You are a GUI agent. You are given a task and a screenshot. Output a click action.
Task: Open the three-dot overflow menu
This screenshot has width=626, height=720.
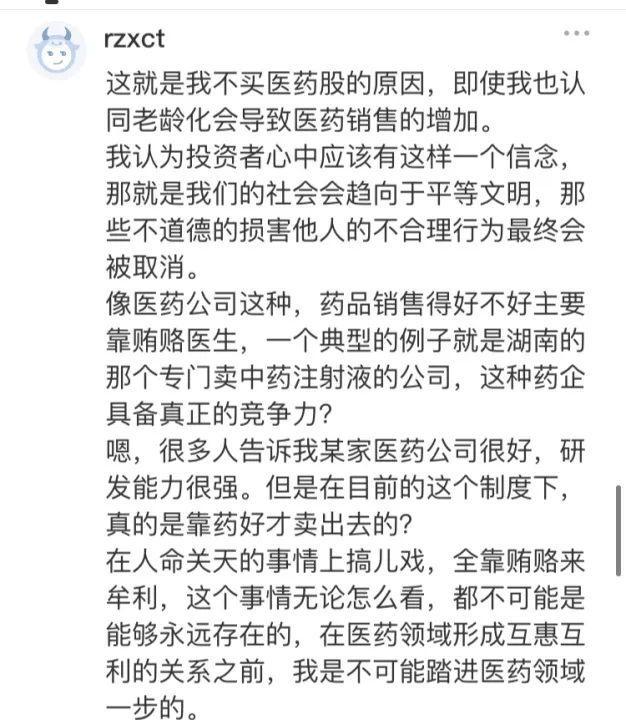tap(575, 33)
